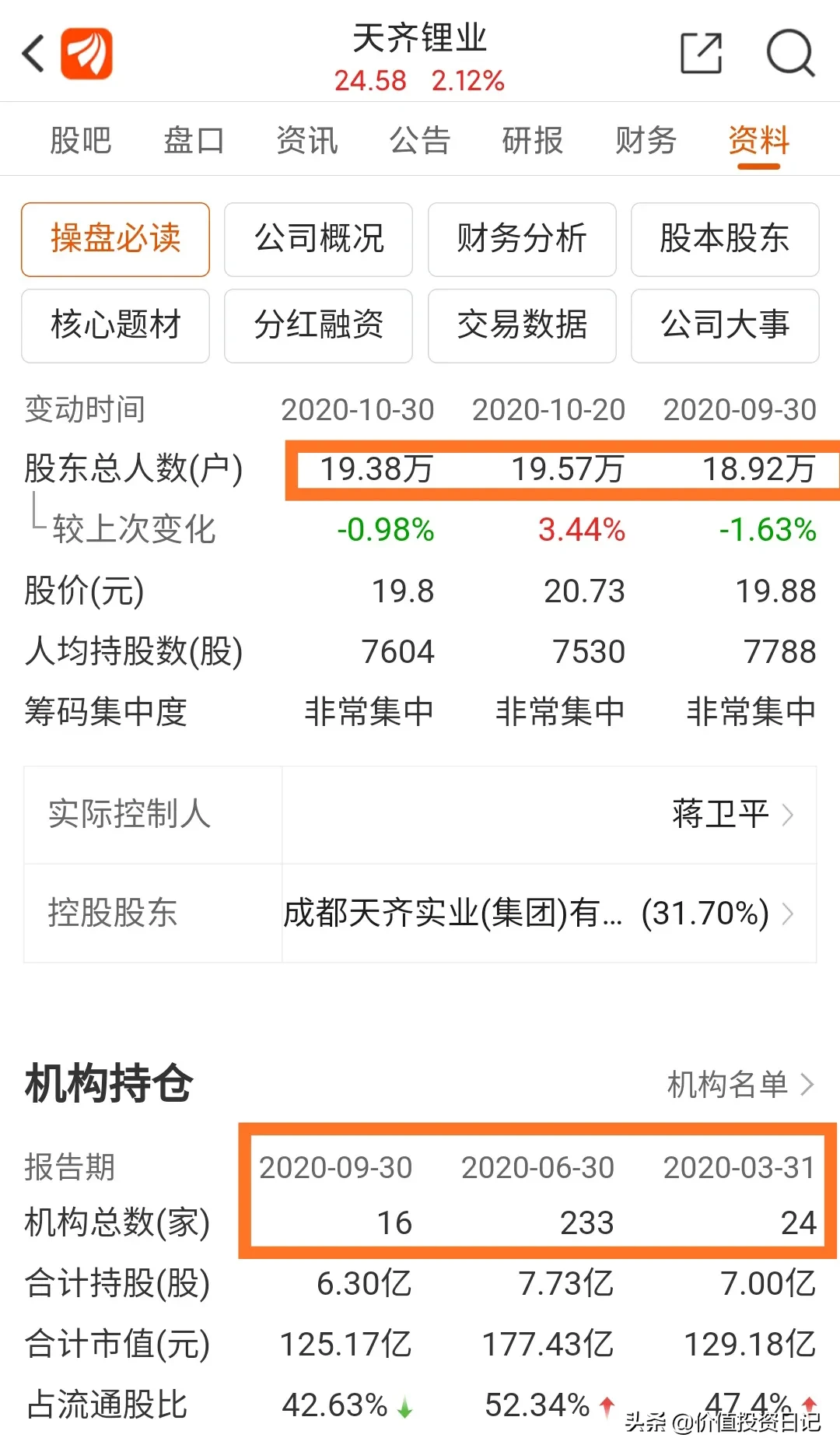Screen dimensions: 840x1452
Task: Share this stock page
Action: [x=701, y=54]
